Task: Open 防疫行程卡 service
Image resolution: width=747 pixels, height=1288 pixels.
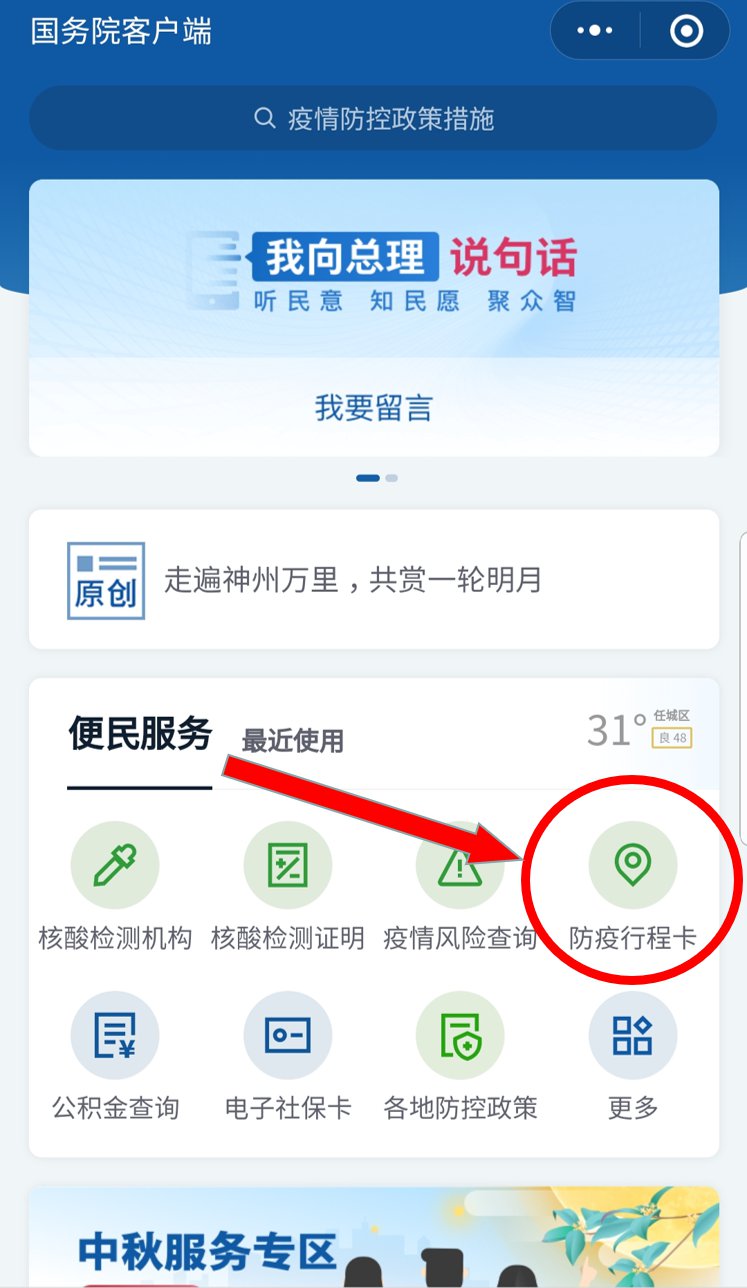Action: pos(632,886)
